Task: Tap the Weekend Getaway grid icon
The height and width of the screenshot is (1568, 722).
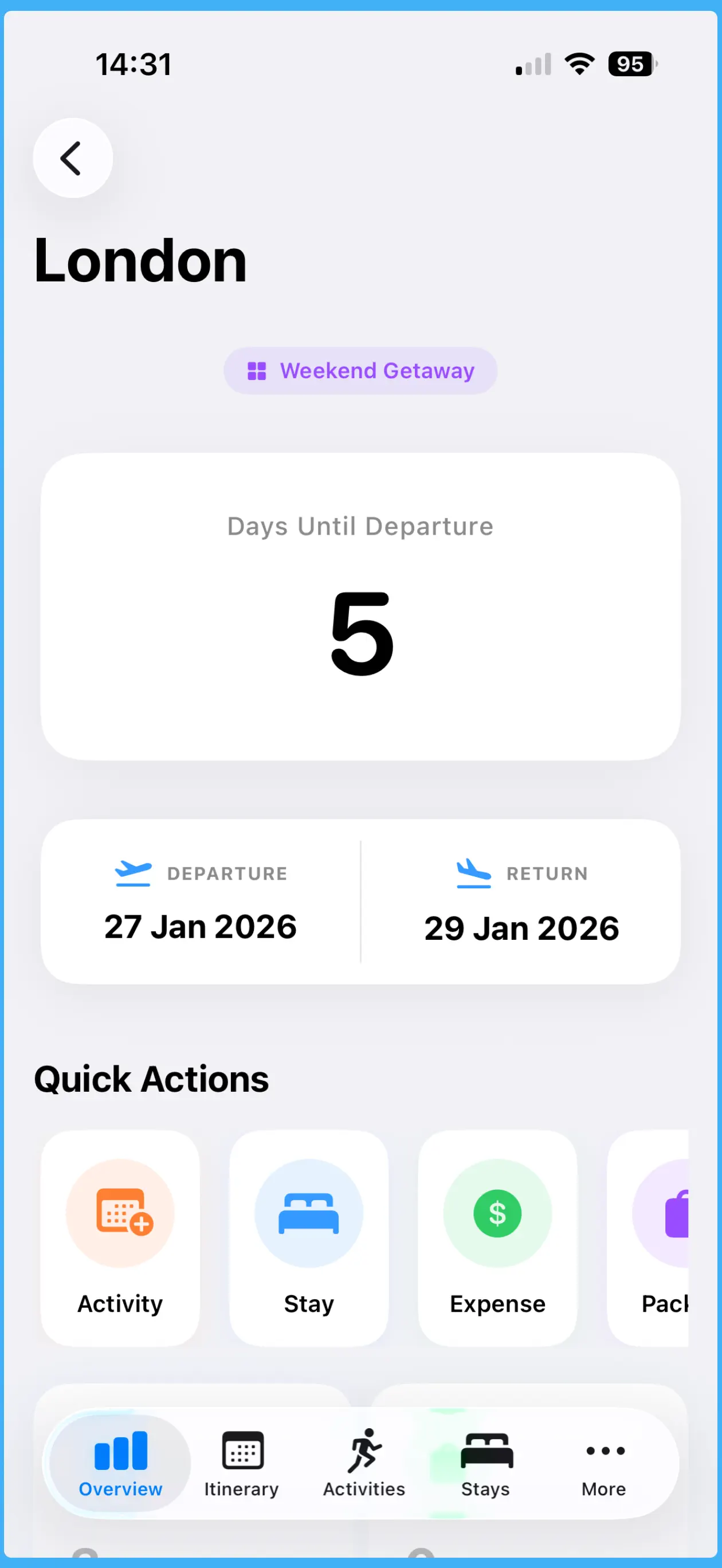Action: coord(256,370)
